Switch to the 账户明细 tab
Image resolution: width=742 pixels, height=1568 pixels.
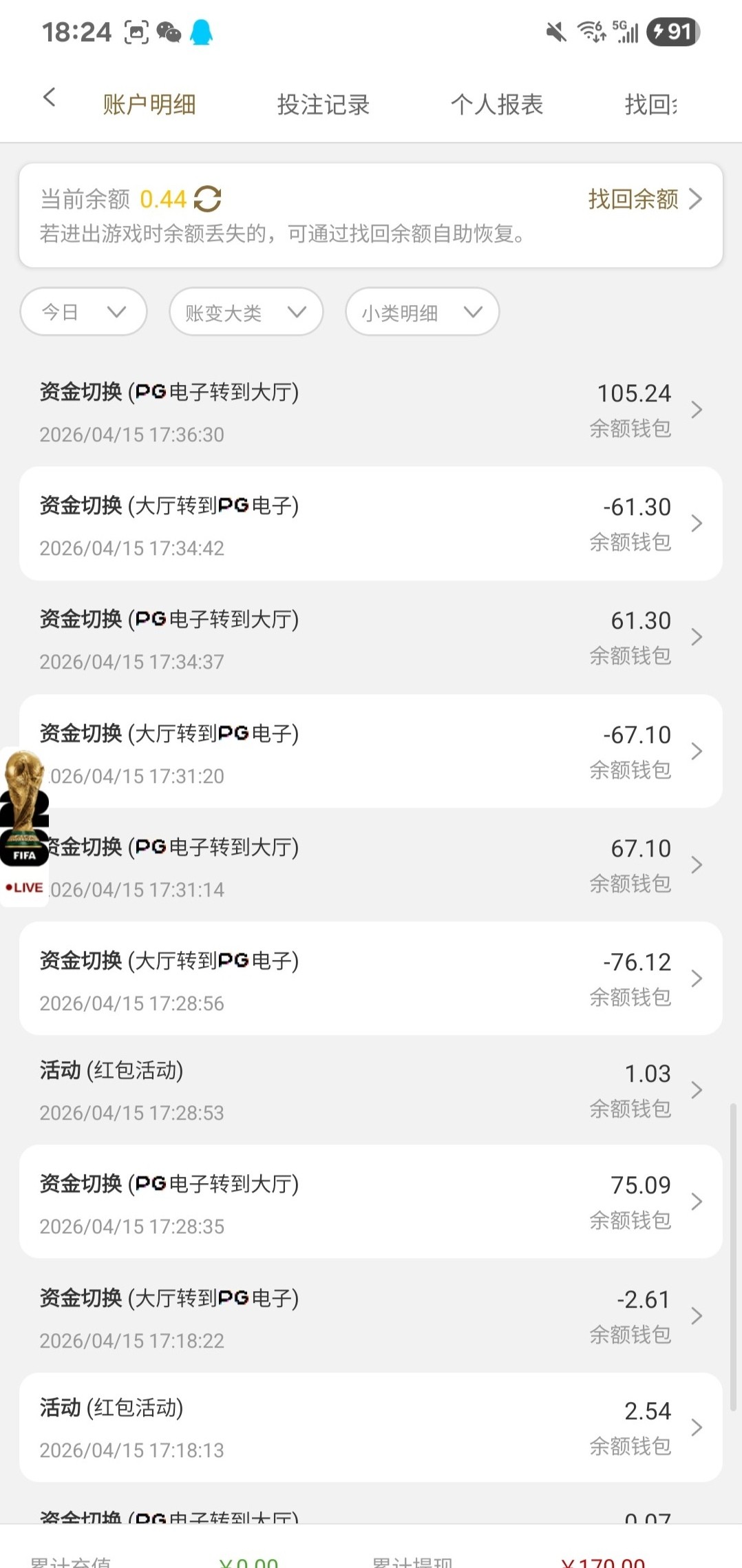(x=149, y=105)
